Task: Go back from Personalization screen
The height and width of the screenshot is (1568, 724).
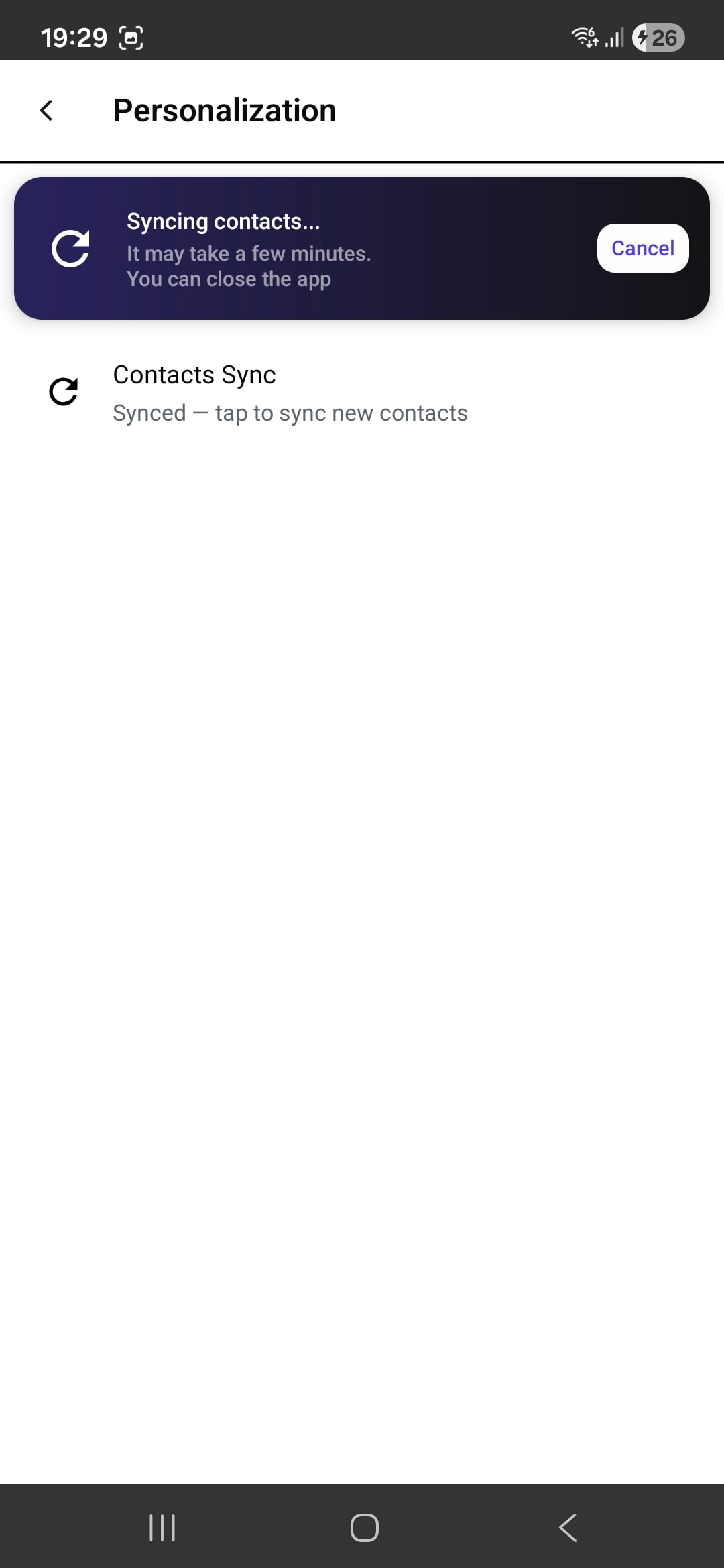Action: 46,111
